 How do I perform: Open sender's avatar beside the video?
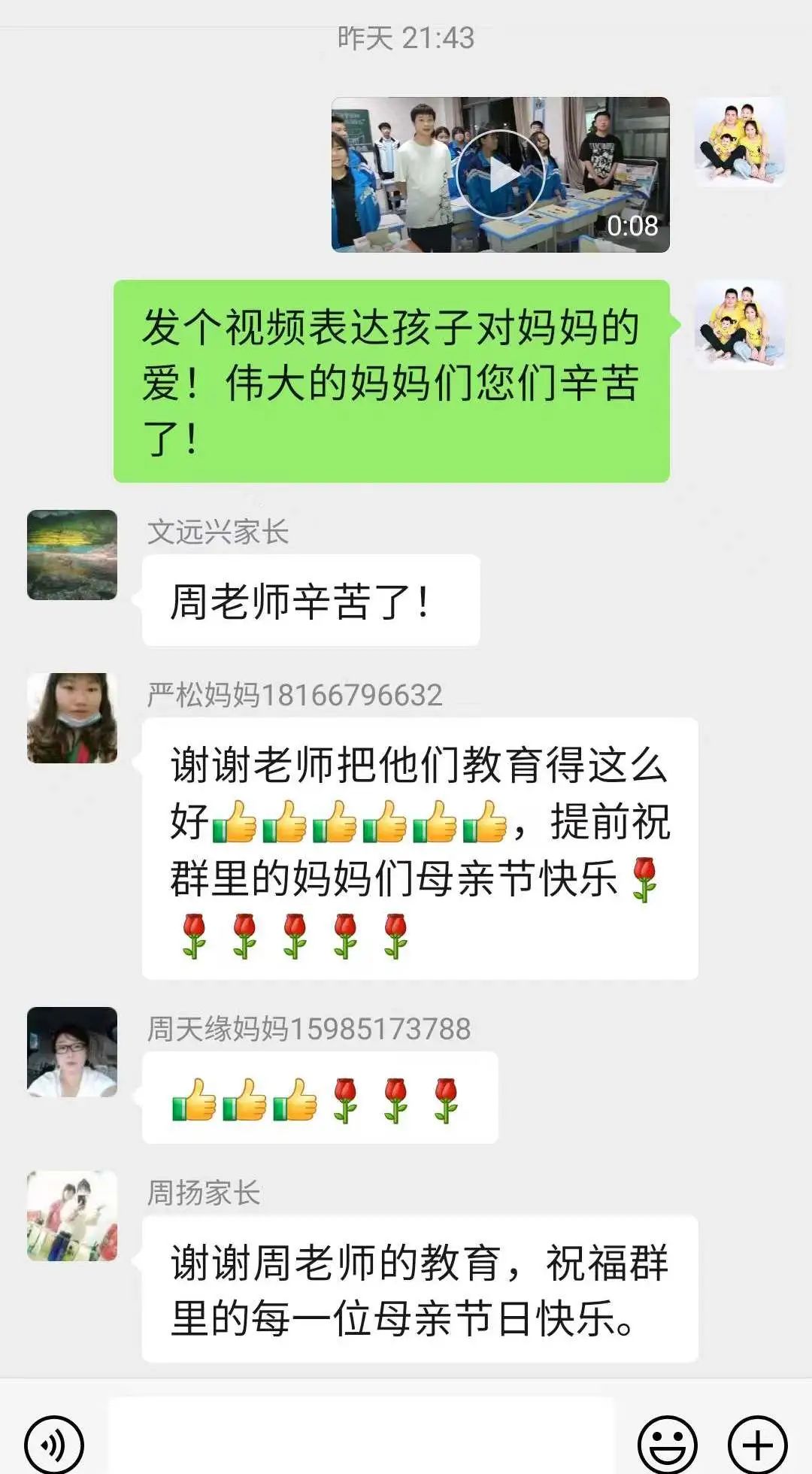tap(741, 142)
